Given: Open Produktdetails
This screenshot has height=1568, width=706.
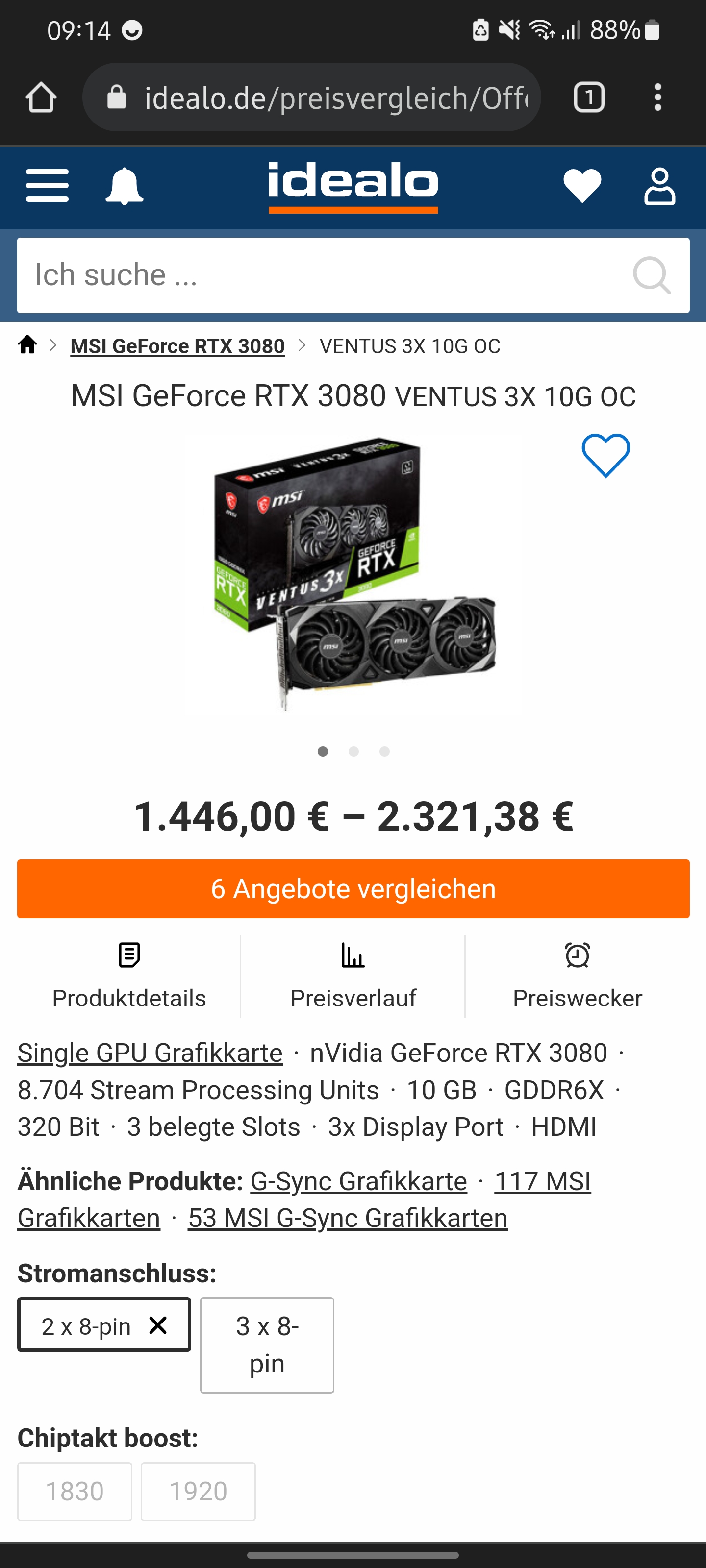Looking at the screenshot, I should point(128,977).
